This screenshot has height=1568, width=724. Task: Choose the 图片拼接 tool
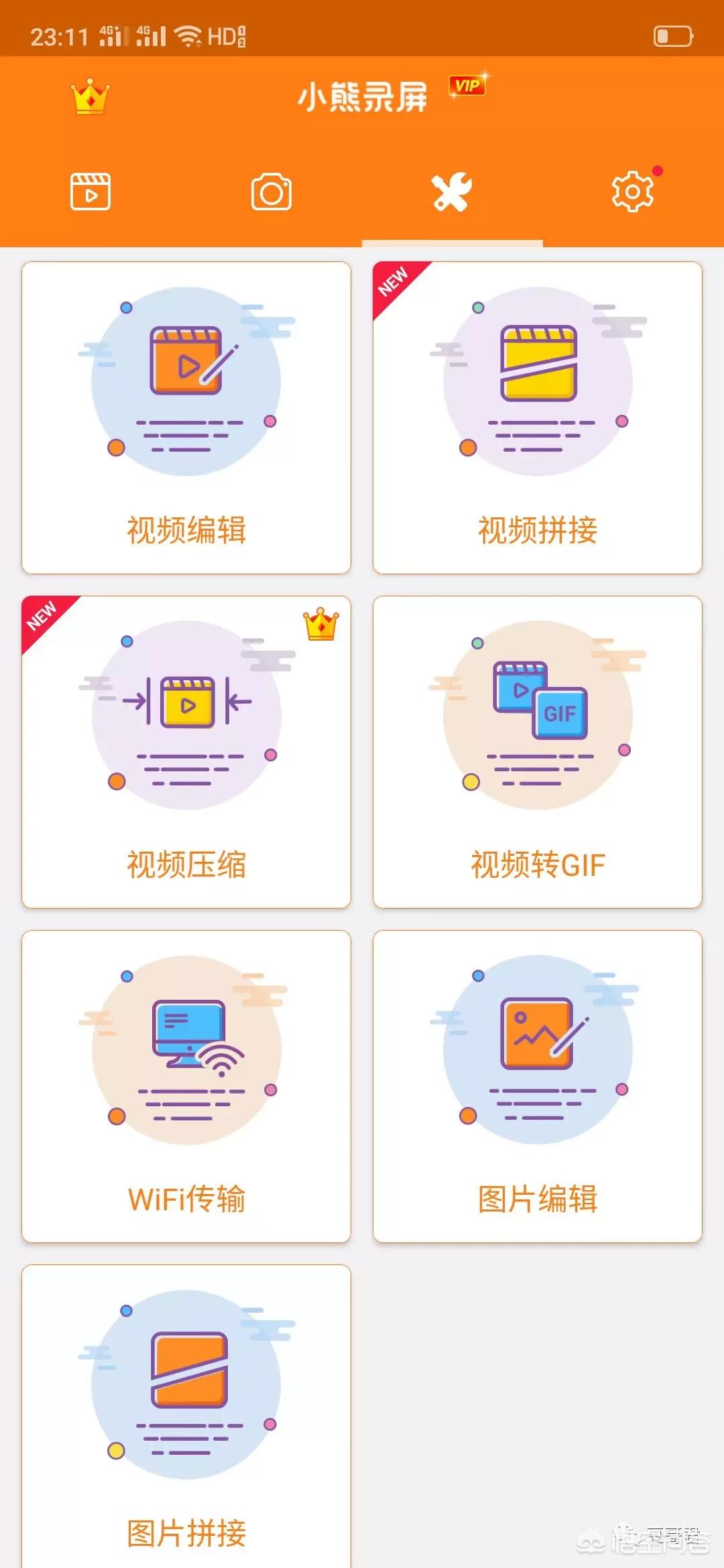[186, 1414]
